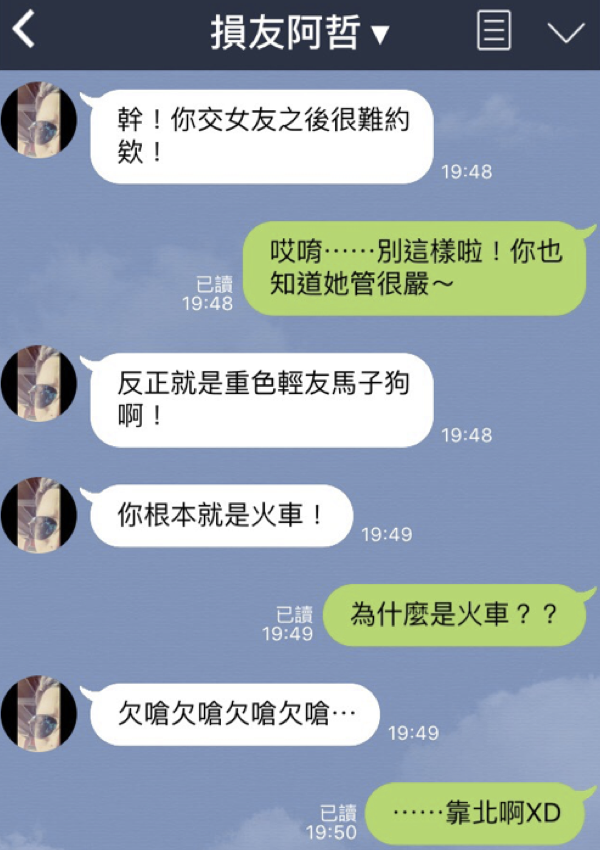Image resolution: width=600 pixels, height=850 pixels.
Task: Open the chat notes icon
Action: click(x=493, y=31)
